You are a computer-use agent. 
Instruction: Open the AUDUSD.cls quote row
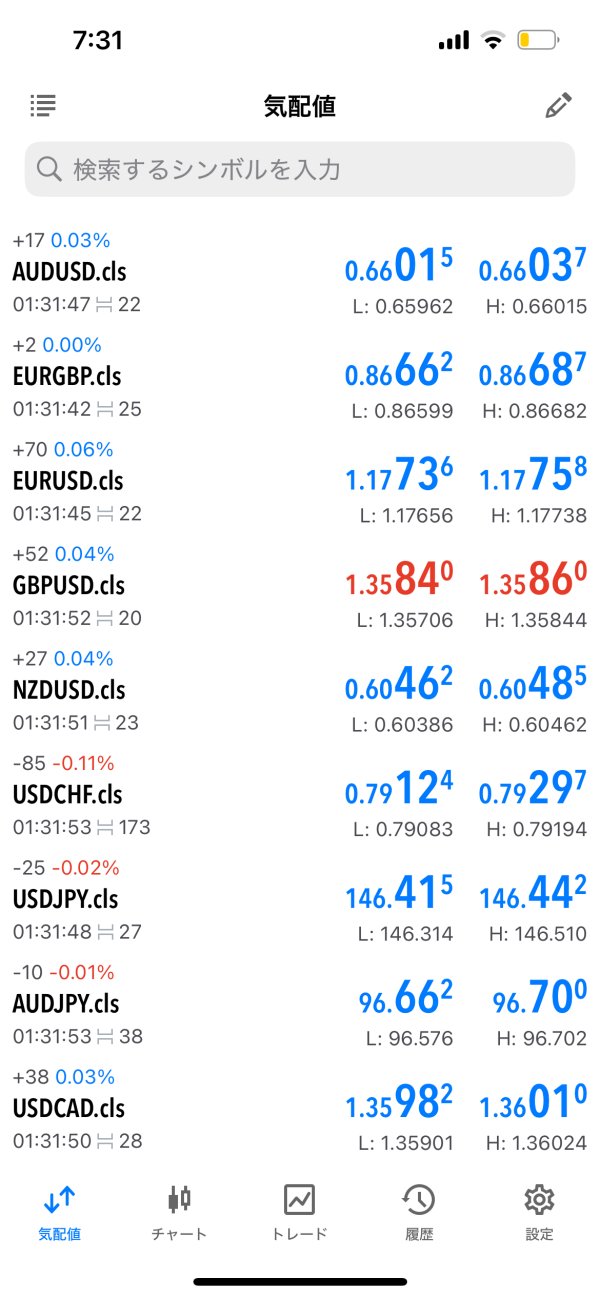300,272
